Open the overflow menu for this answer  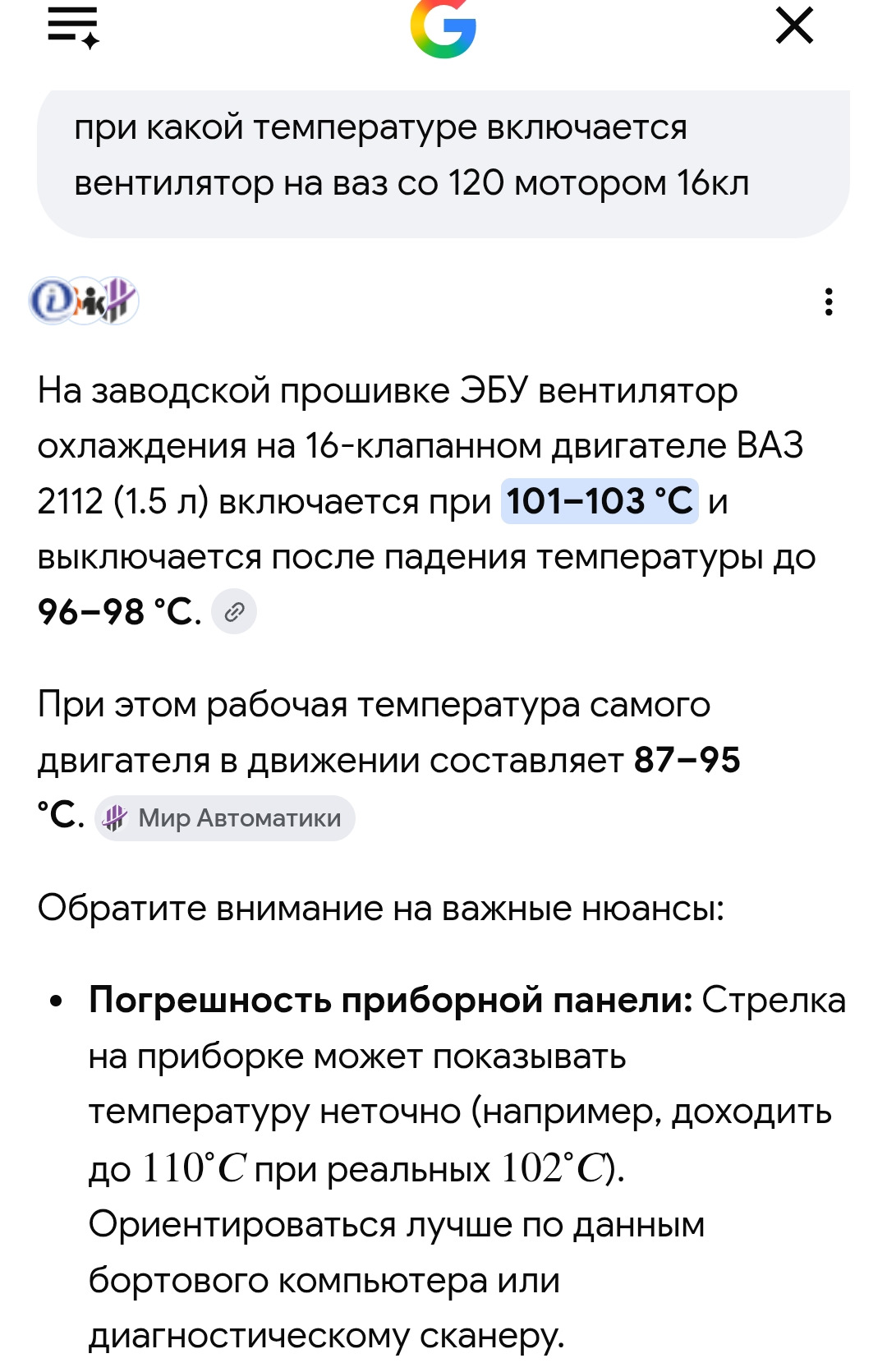pyautogui.click(x=829, y=302)
